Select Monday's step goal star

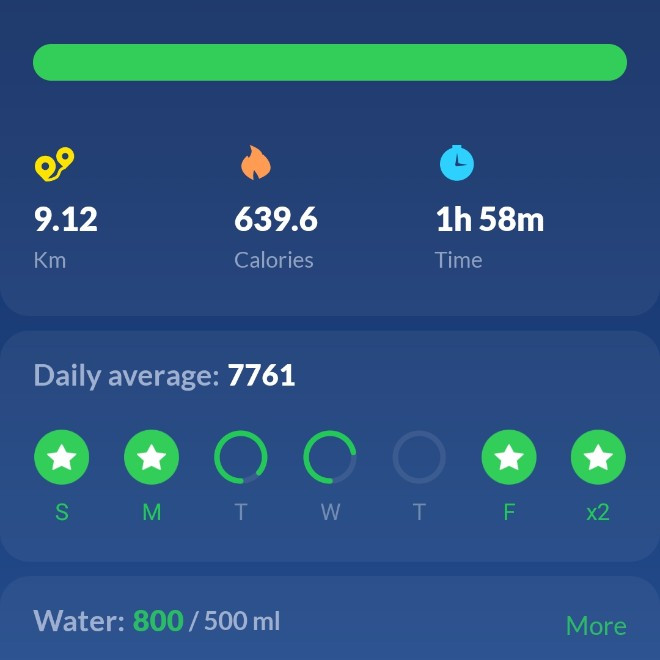[x=151, y=458]
